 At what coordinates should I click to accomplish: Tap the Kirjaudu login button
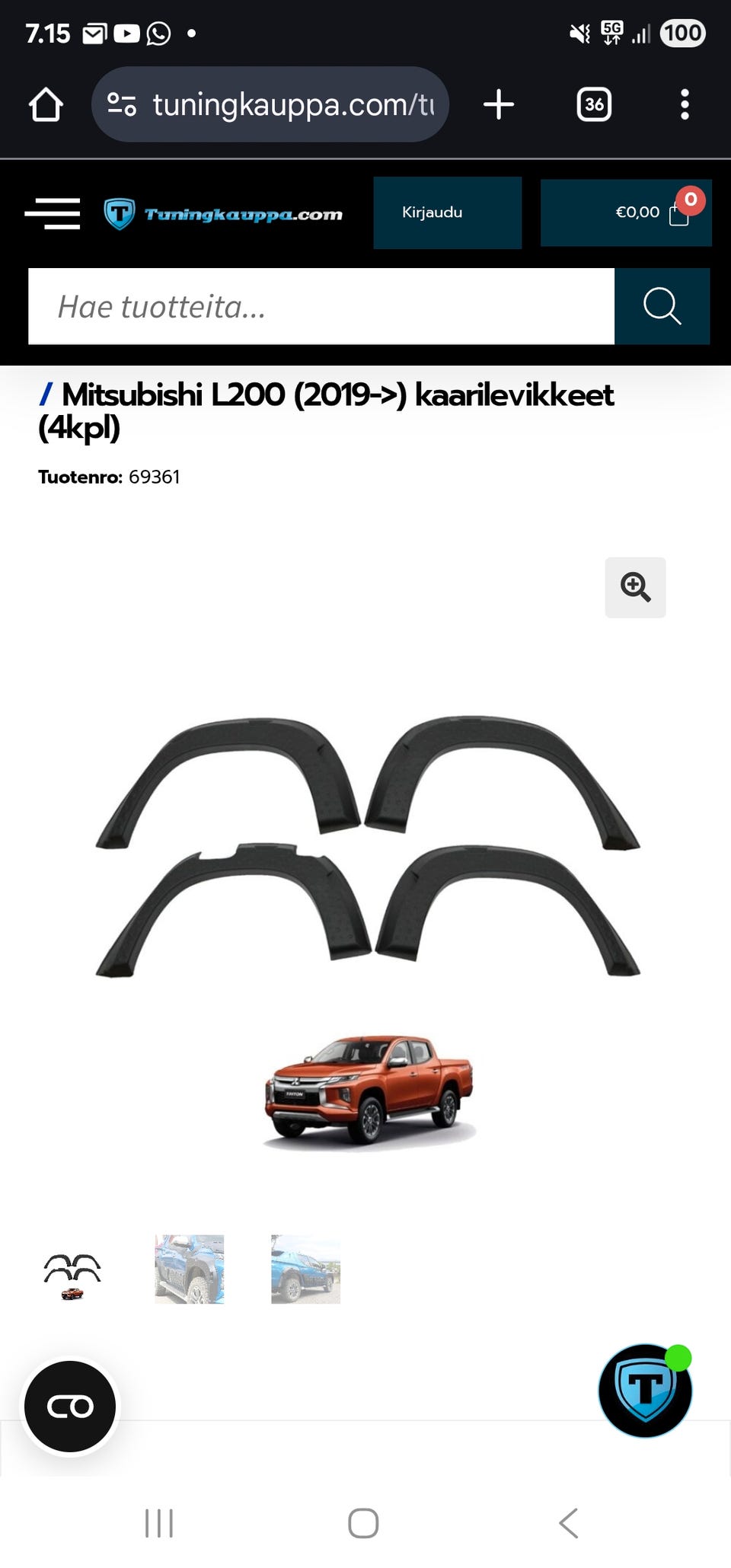448,212
